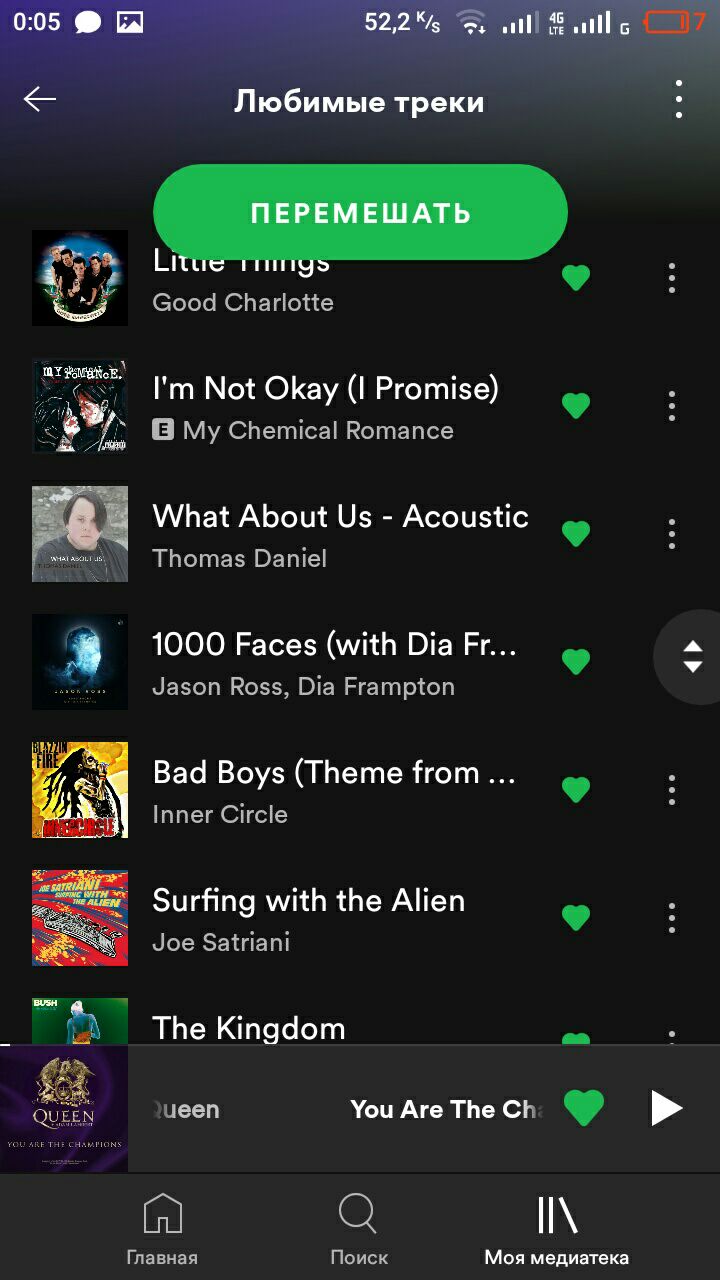Screen dimensions: 720x1280
Task: Play Bad Boys by Inner Circle
Action: click(334, 790)
